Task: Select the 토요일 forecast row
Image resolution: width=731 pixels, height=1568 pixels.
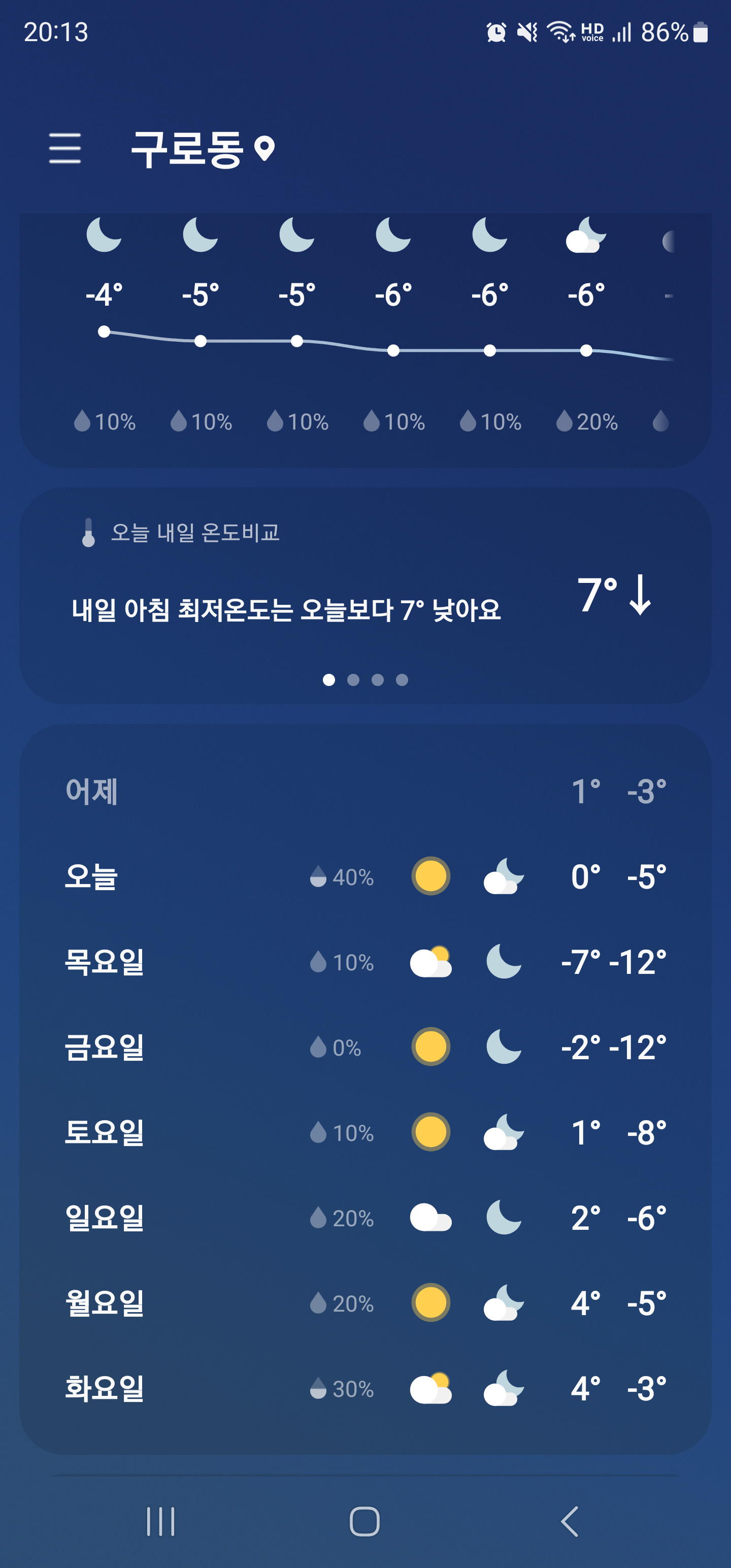Action: point(365,1132)
